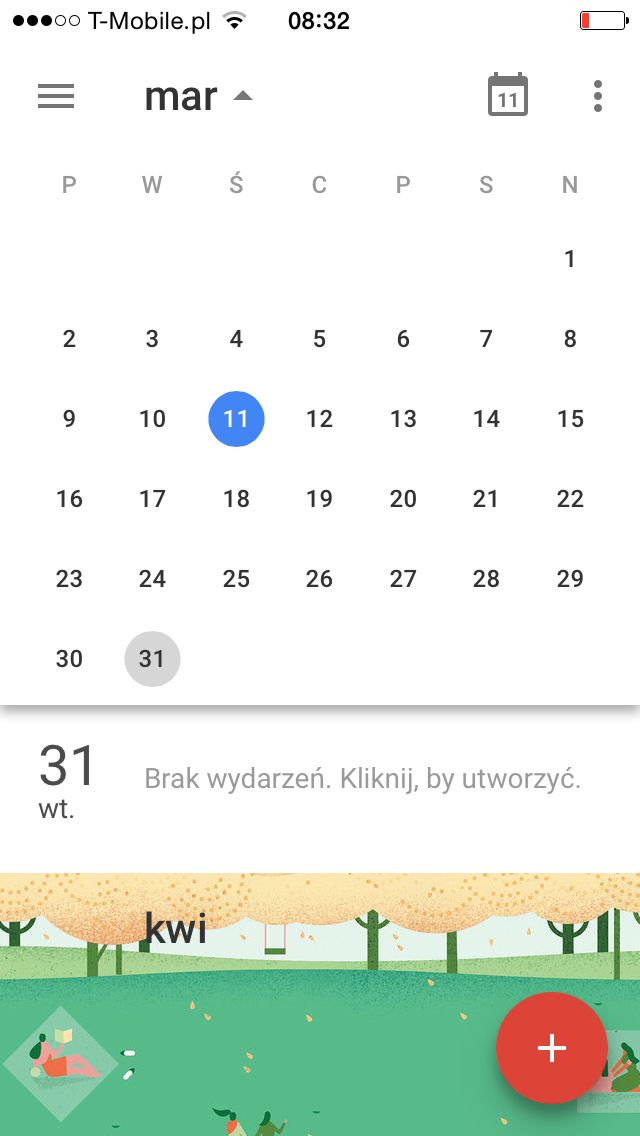Select day 28 in the calendar
The image size is (640, 1136).
point(486,579)
